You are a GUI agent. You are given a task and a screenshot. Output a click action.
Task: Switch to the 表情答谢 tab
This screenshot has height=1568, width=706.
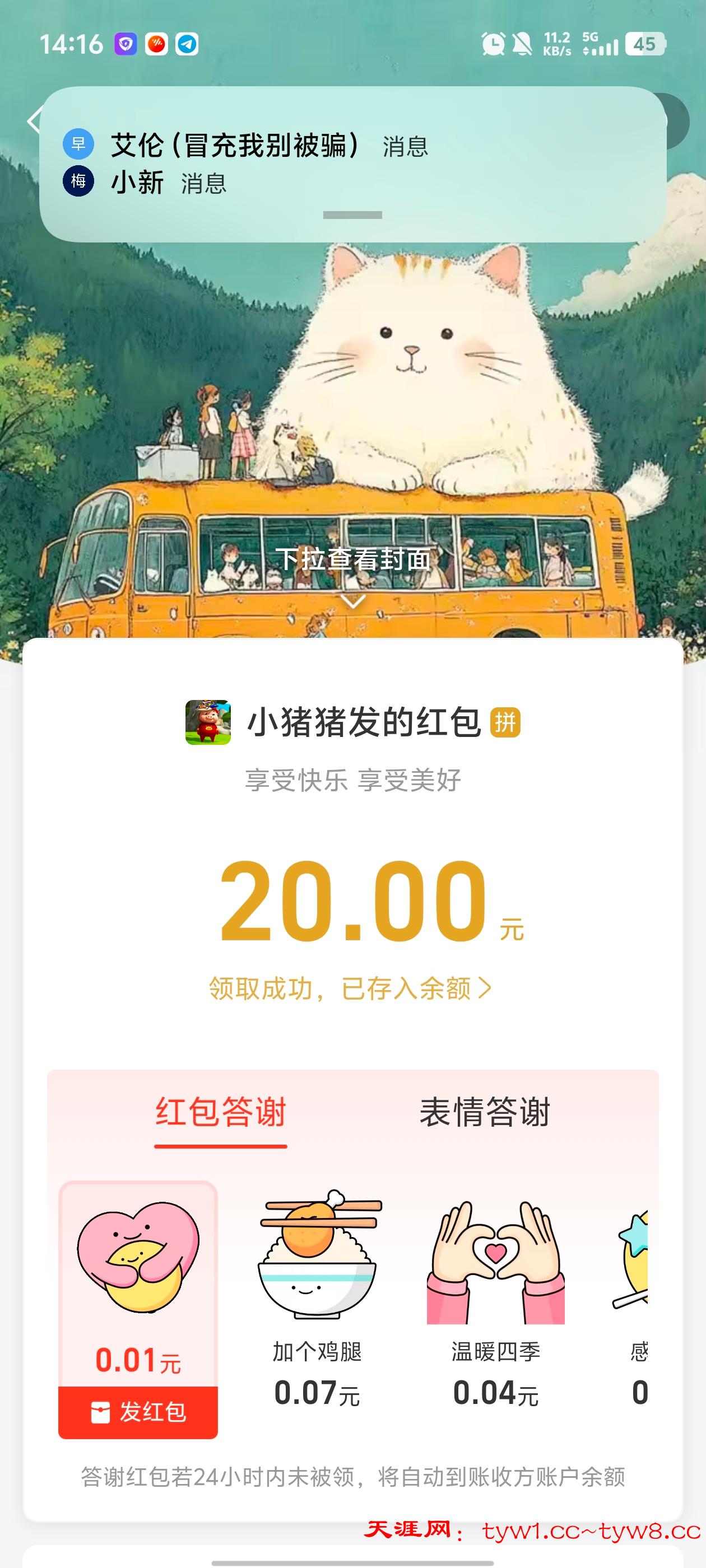pos(485,1113)
